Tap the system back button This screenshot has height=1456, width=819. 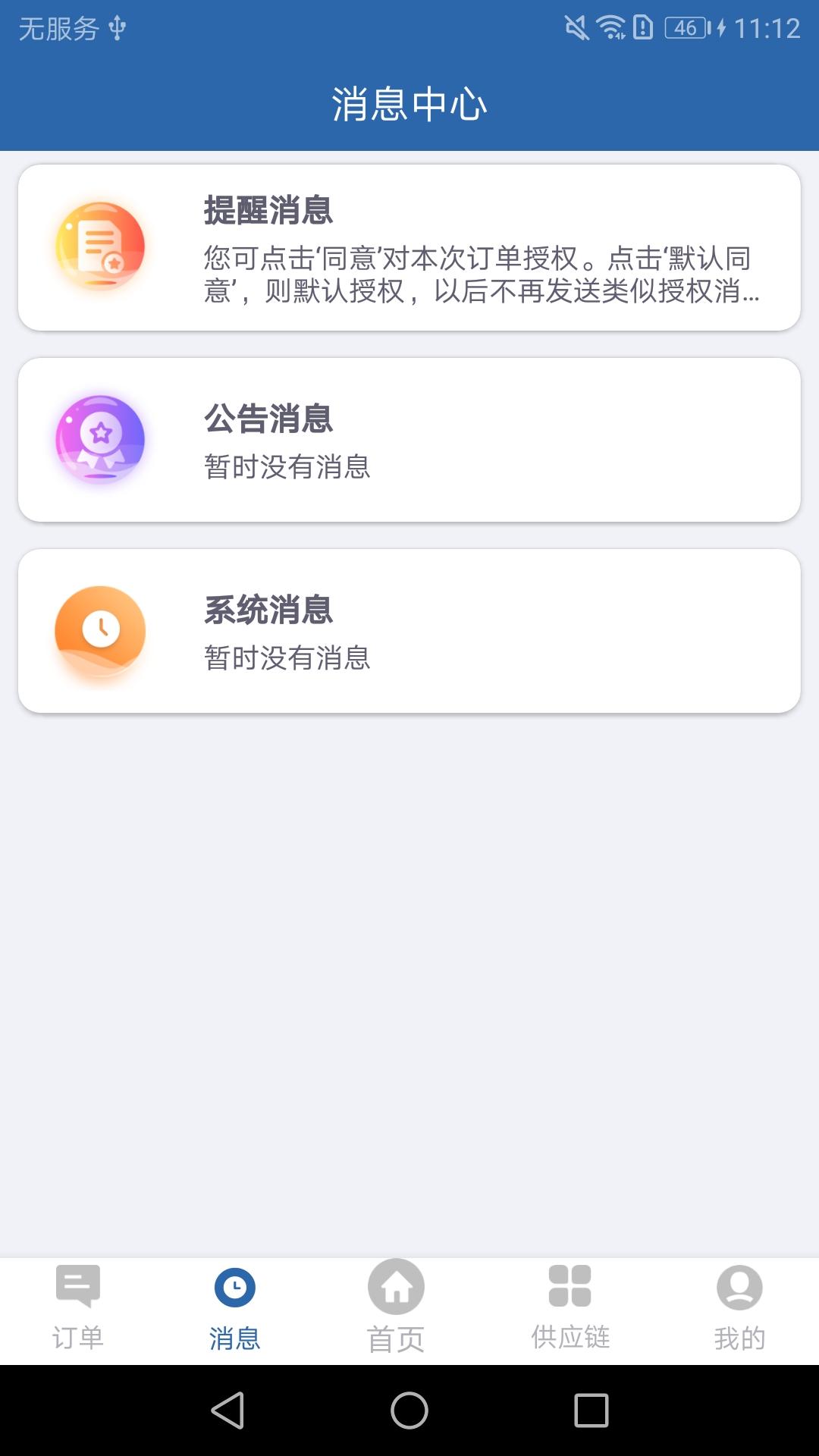coord(227,1410)
